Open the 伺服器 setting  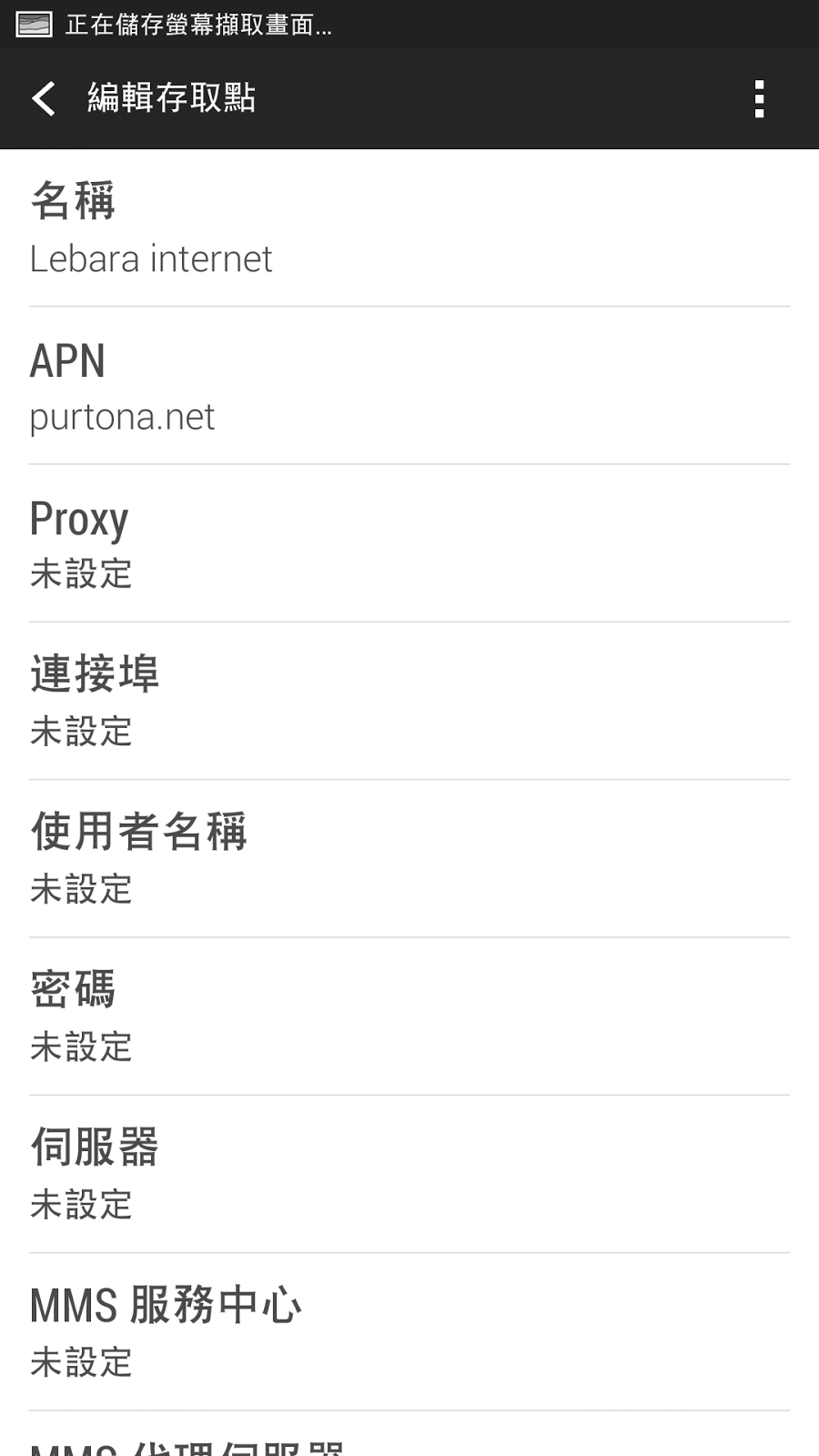click(409, 1174)
